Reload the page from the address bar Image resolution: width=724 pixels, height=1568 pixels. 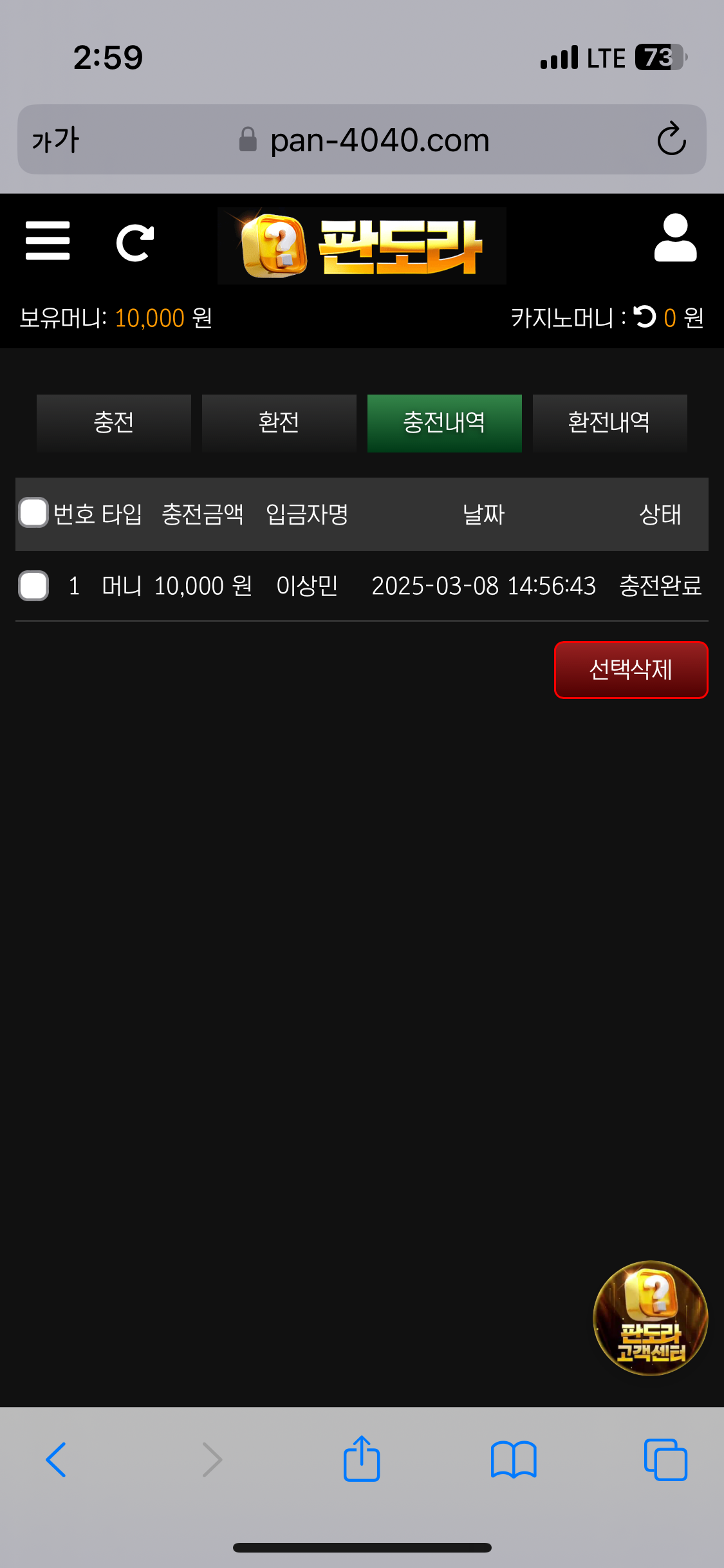tap(671, 139)
